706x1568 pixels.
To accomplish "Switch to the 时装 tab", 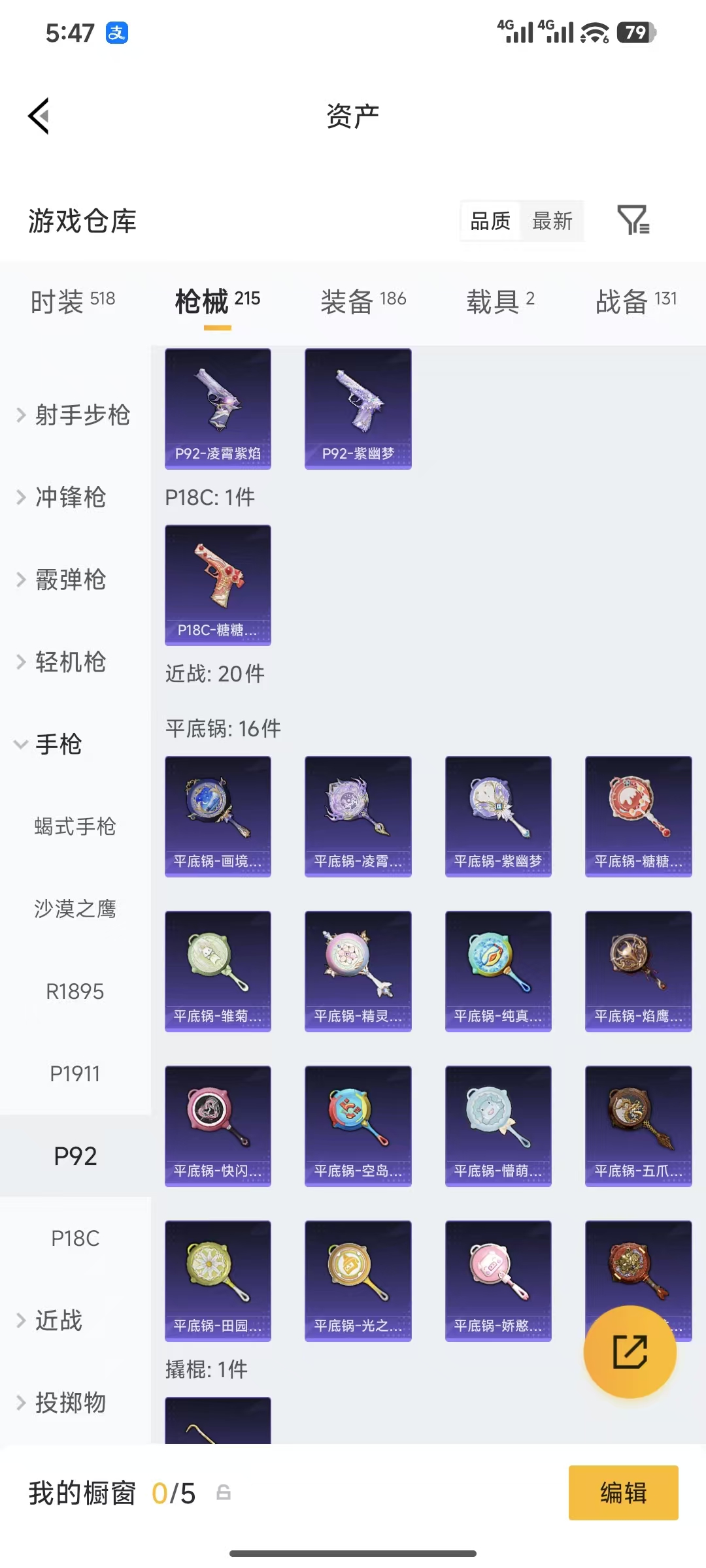I will (x=72, y=301).
